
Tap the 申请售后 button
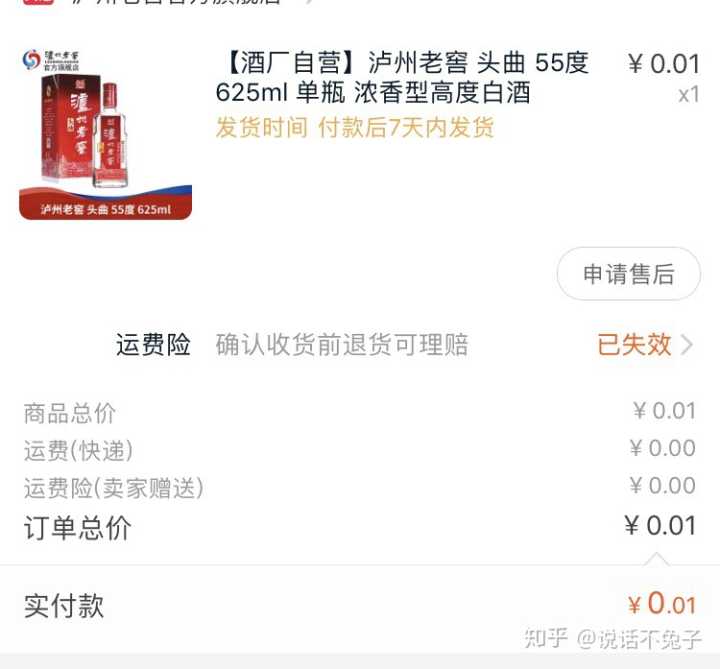pyautogui.click(x=628, y=274)
